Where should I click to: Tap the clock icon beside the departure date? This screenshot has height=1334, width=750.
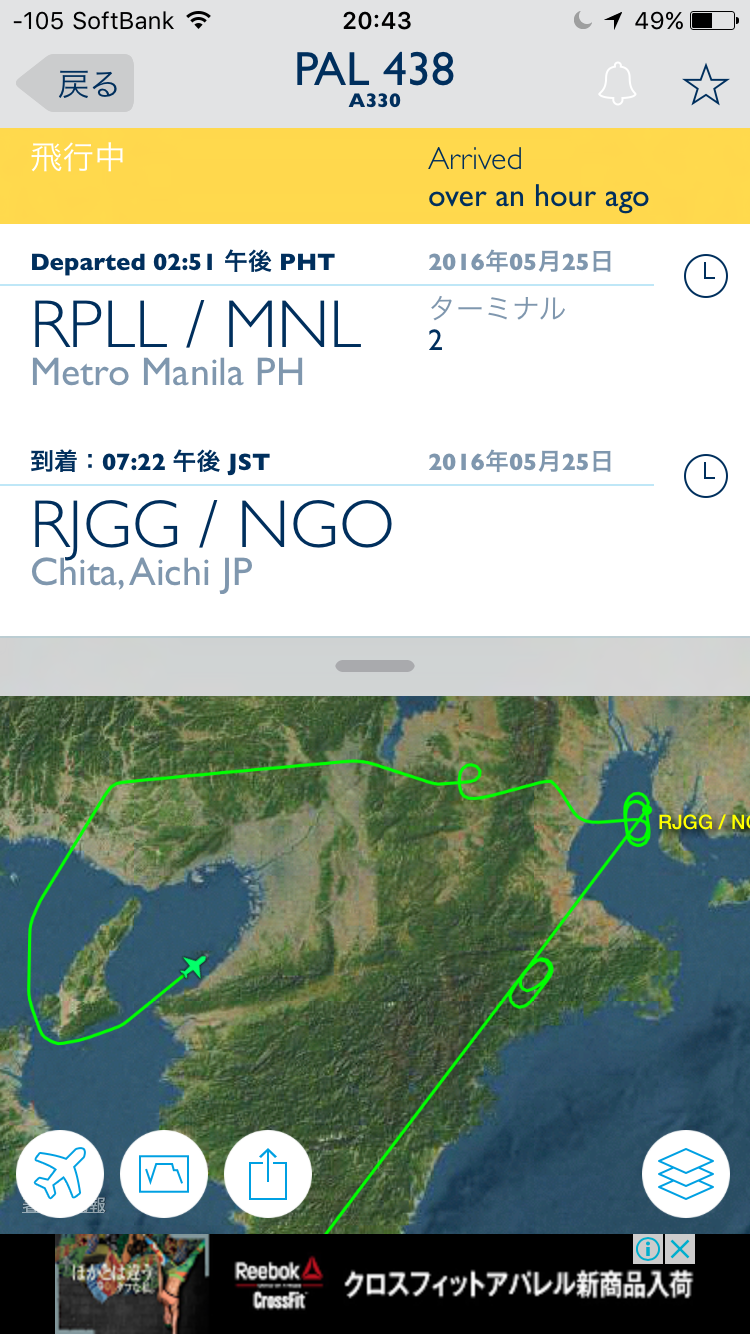pyautogui.click(x=705, y=275)
